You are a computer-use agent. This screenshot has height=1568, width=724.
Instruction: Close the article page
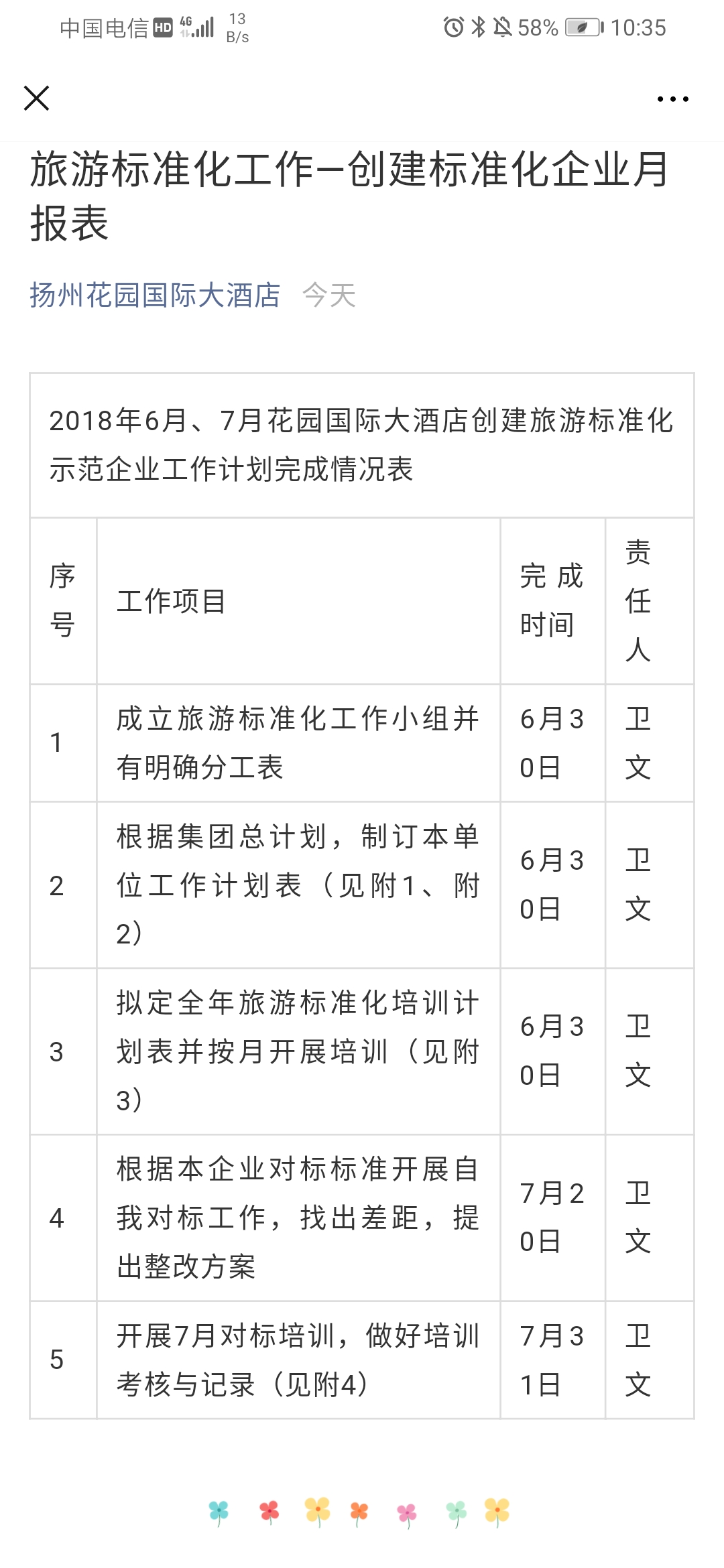(x=37, y=99)
